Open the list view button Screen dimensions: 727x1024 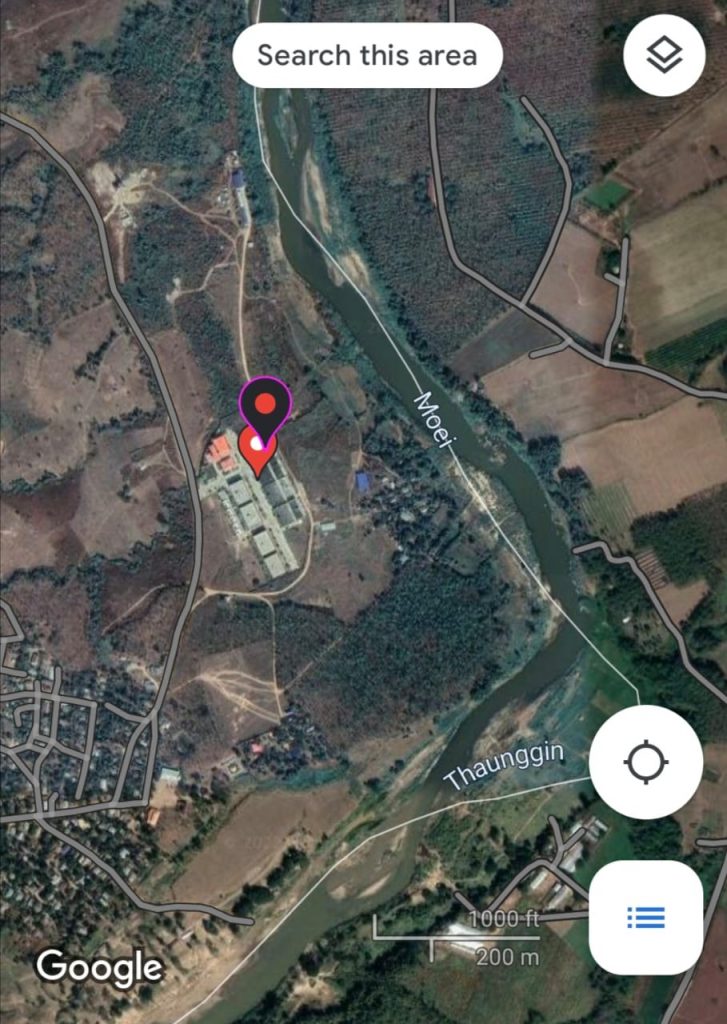[x=645, y=916]
